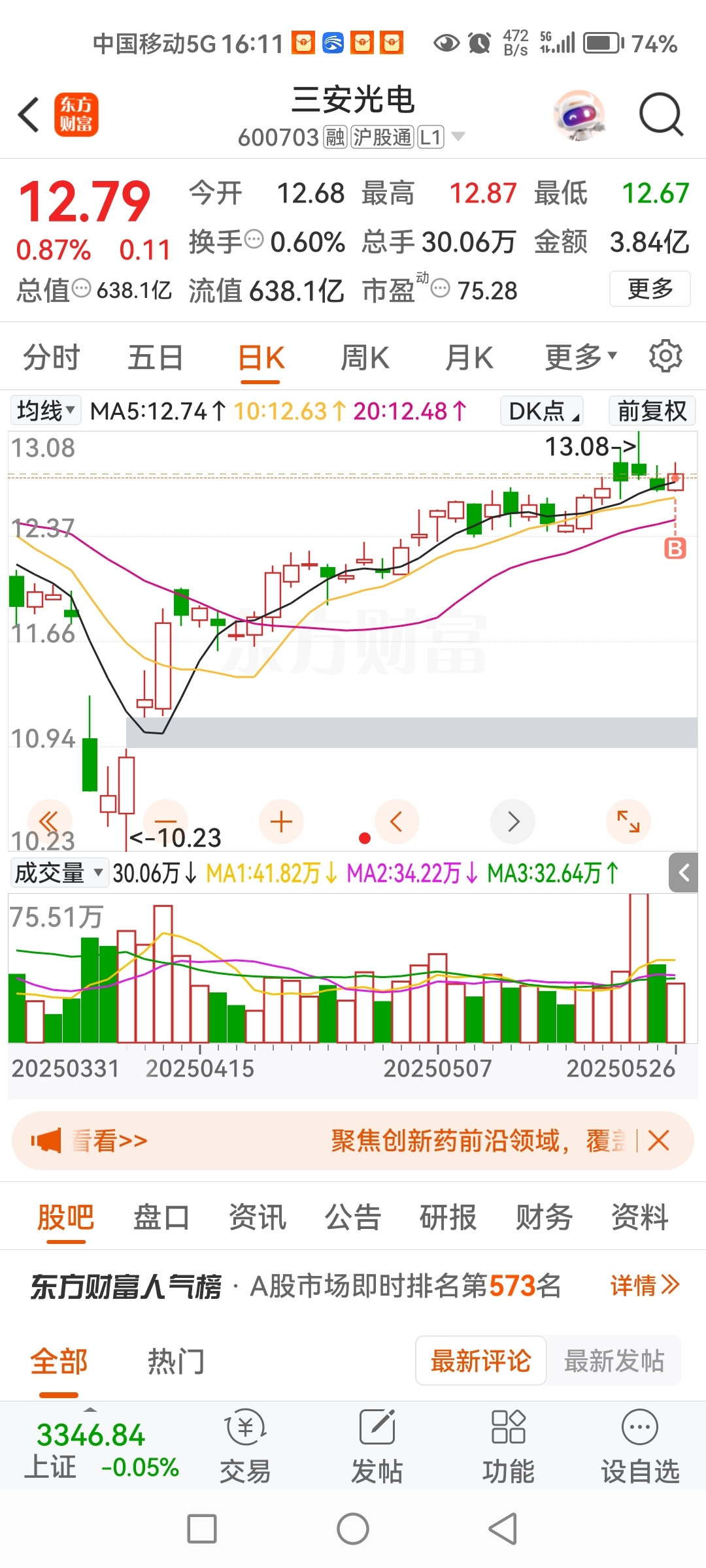Switch to the 资讯 tab
The image size is (706, 1568).
[x=257, y=1217]
